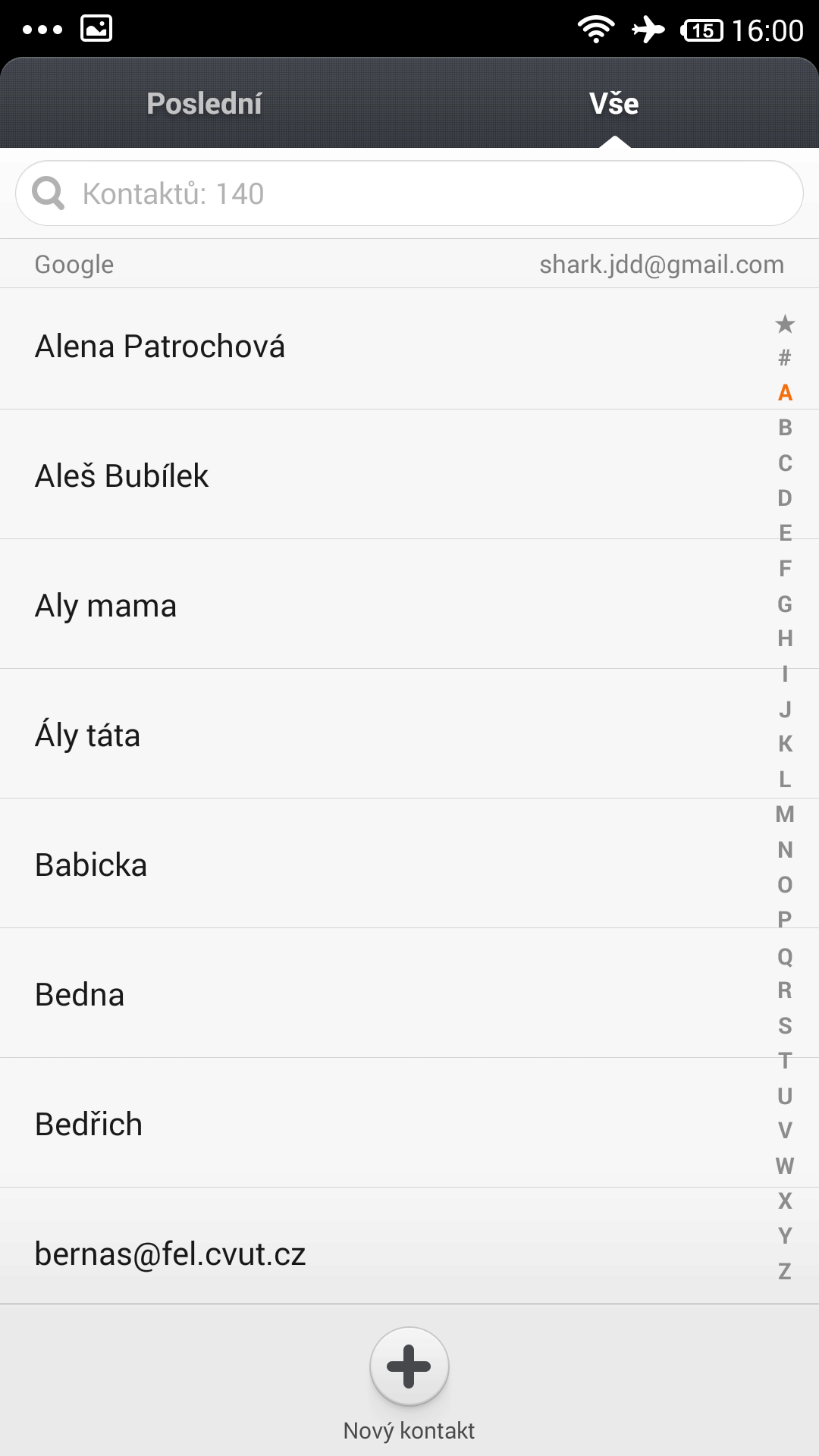Jump to letter H in the index
Viewport: 819px width, 1456px height.
(785, 639)
